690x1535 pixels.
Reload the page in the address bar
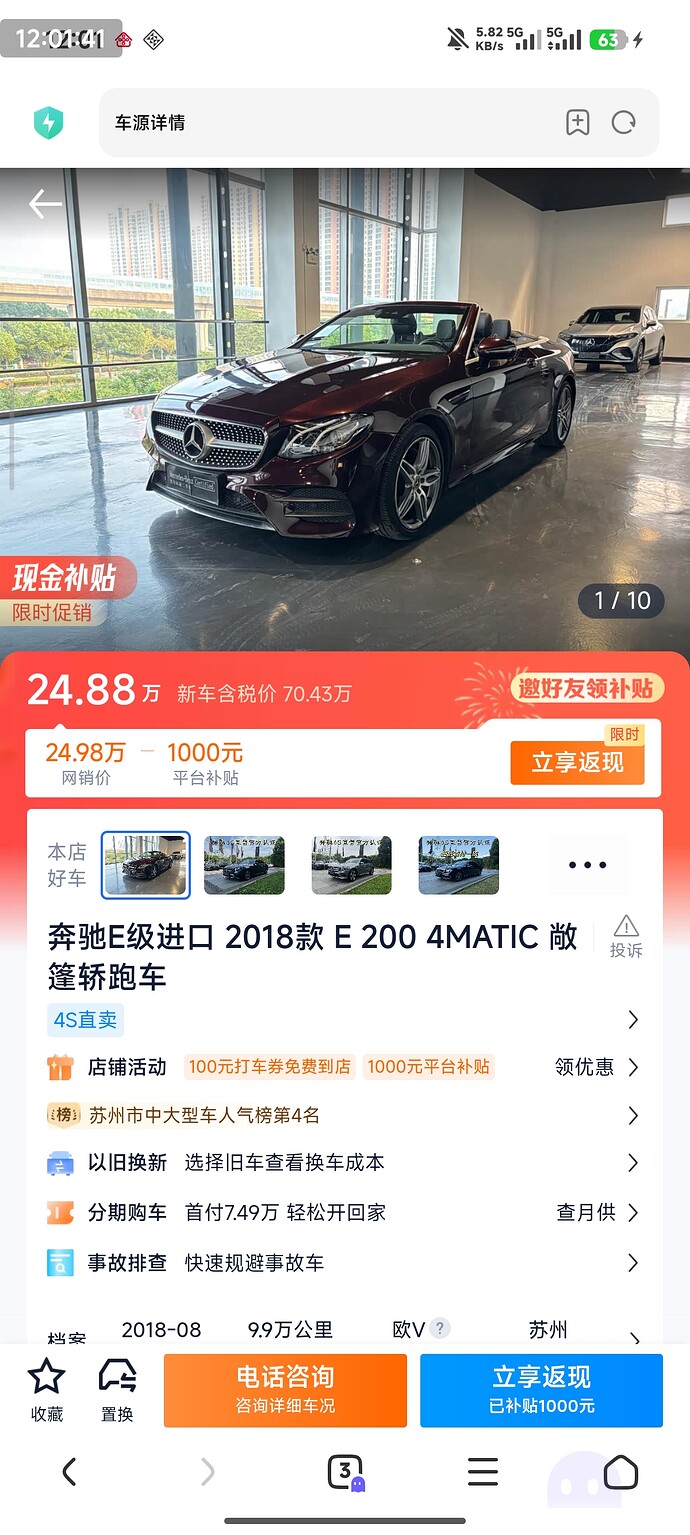(x=624, y=123)
